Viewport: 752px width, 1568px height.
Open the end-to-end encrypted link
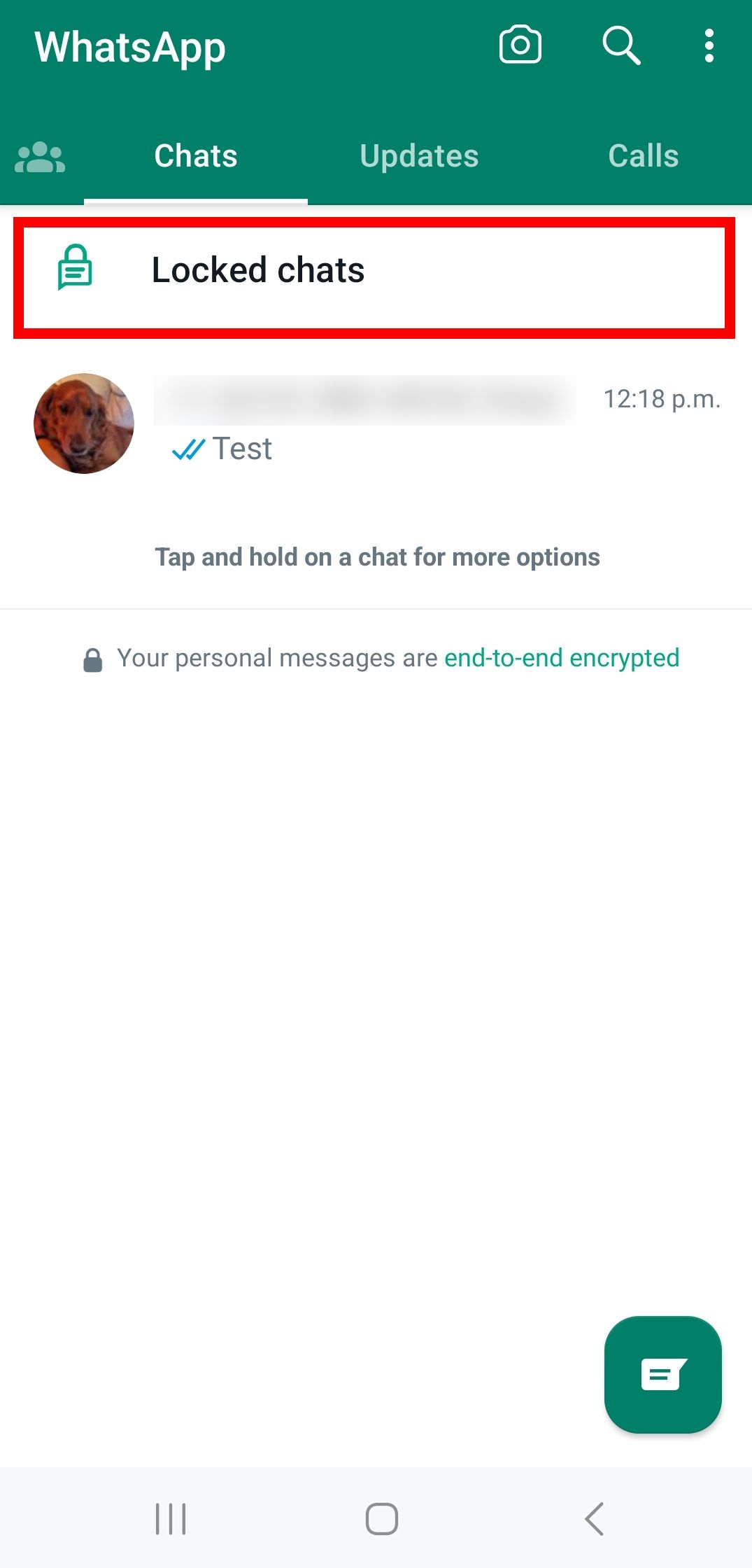(x=562, y=657)
